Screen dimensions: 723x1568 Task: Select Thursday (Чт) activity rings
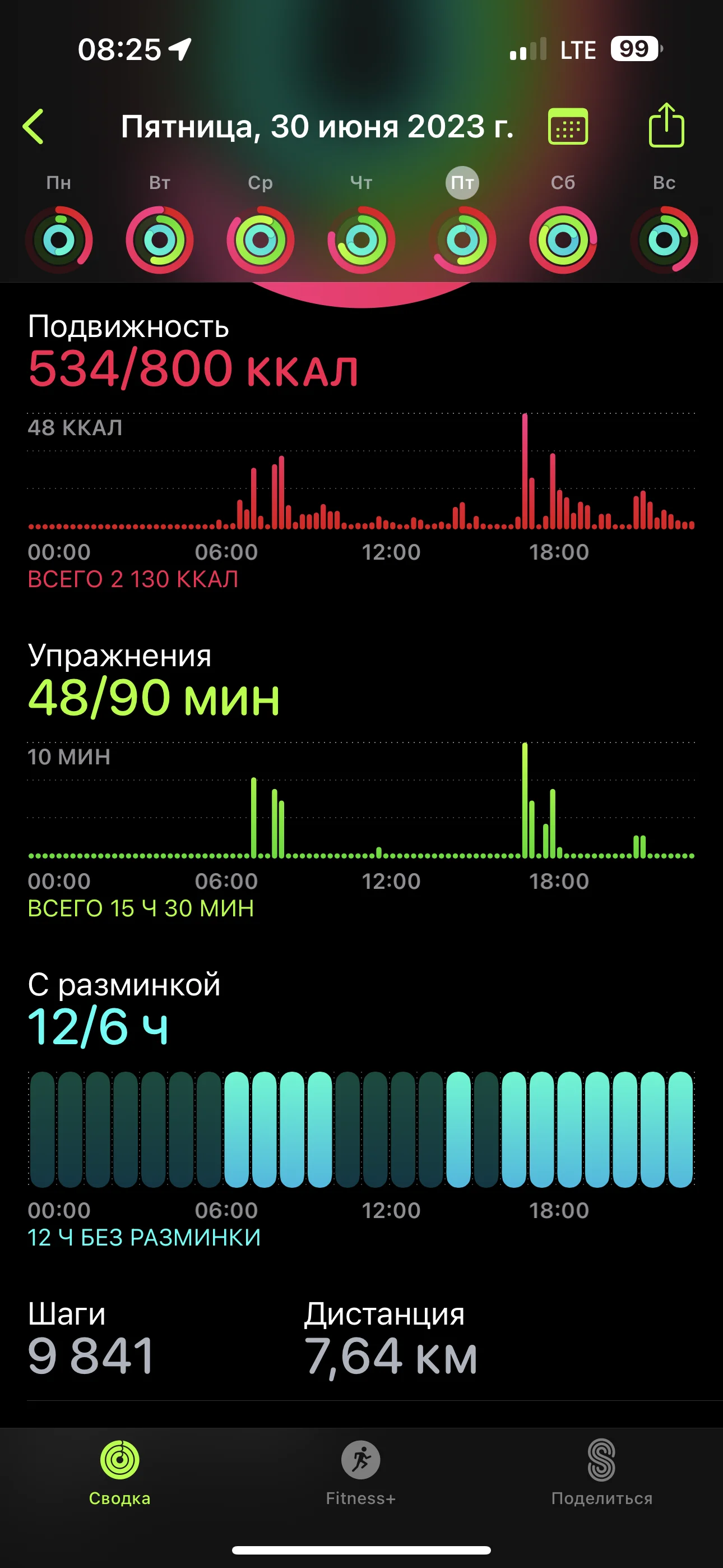361,239
